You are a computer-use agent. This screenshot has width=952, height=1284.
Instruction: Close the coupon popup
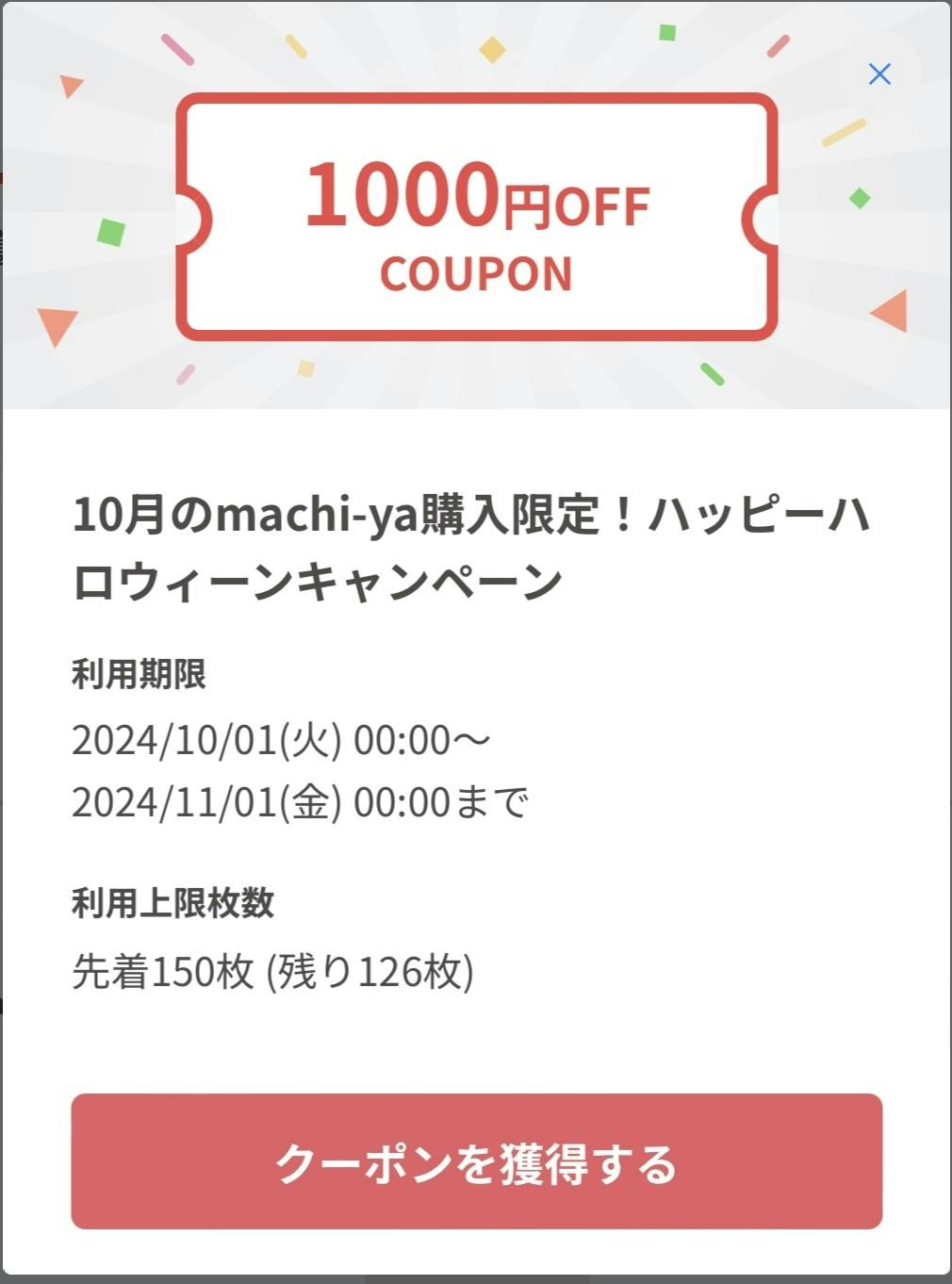click(x=878, y=74)
